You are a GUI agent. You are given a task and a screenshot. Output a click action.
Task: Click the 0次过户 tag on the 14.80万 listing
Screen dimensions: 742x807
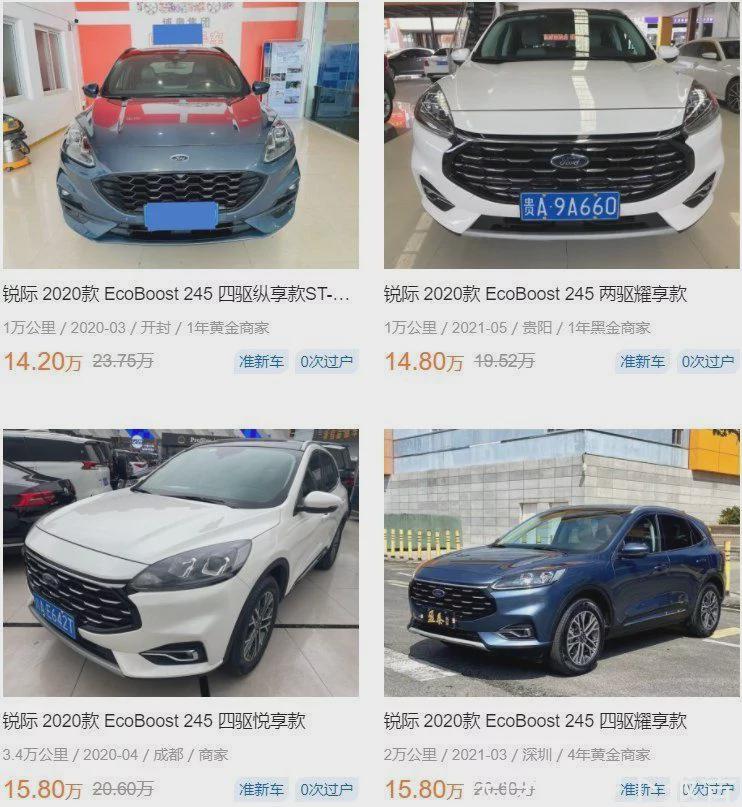tap(713, 364)
